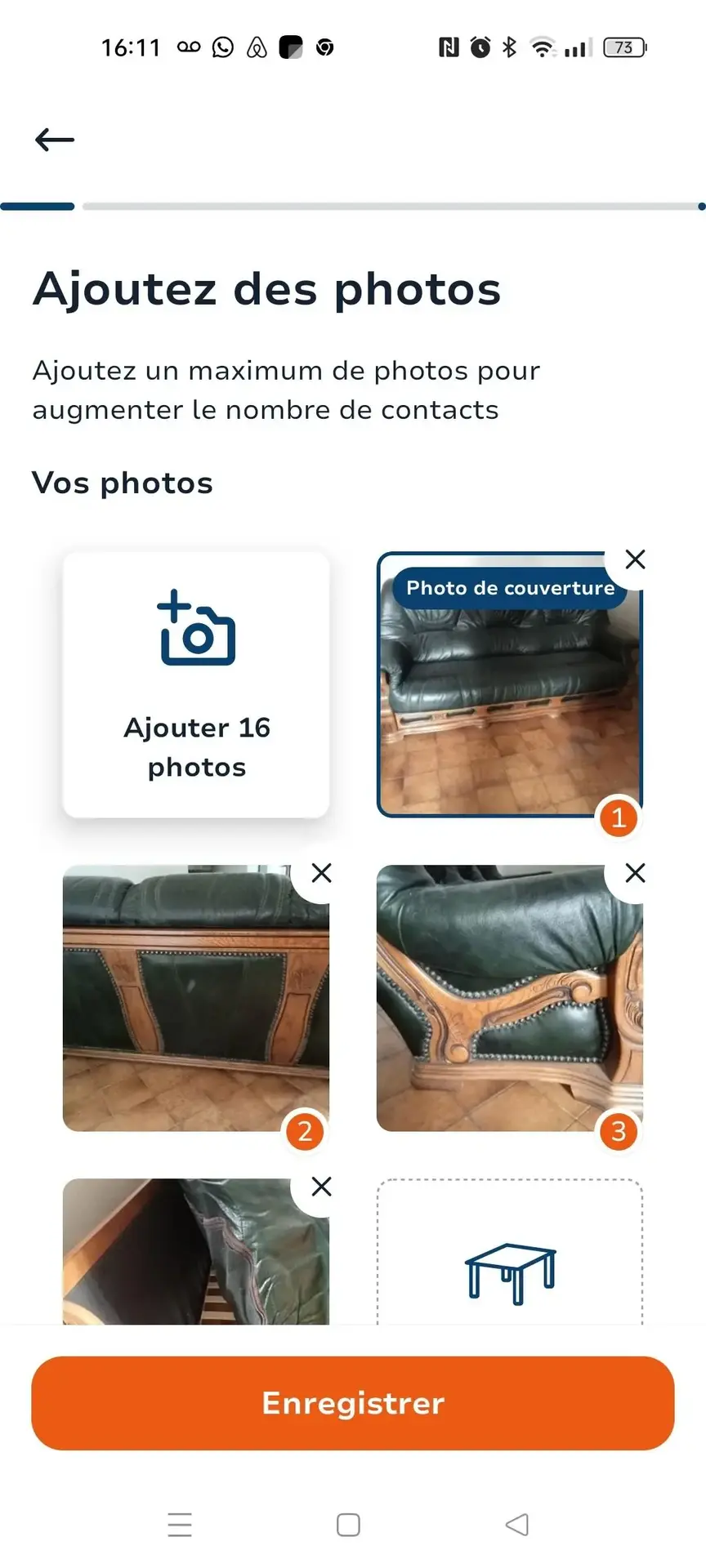Tap Ajouter 16 photos card
Screen dimensions: 706x1568
pyautogui.click(x=196, y=684)
